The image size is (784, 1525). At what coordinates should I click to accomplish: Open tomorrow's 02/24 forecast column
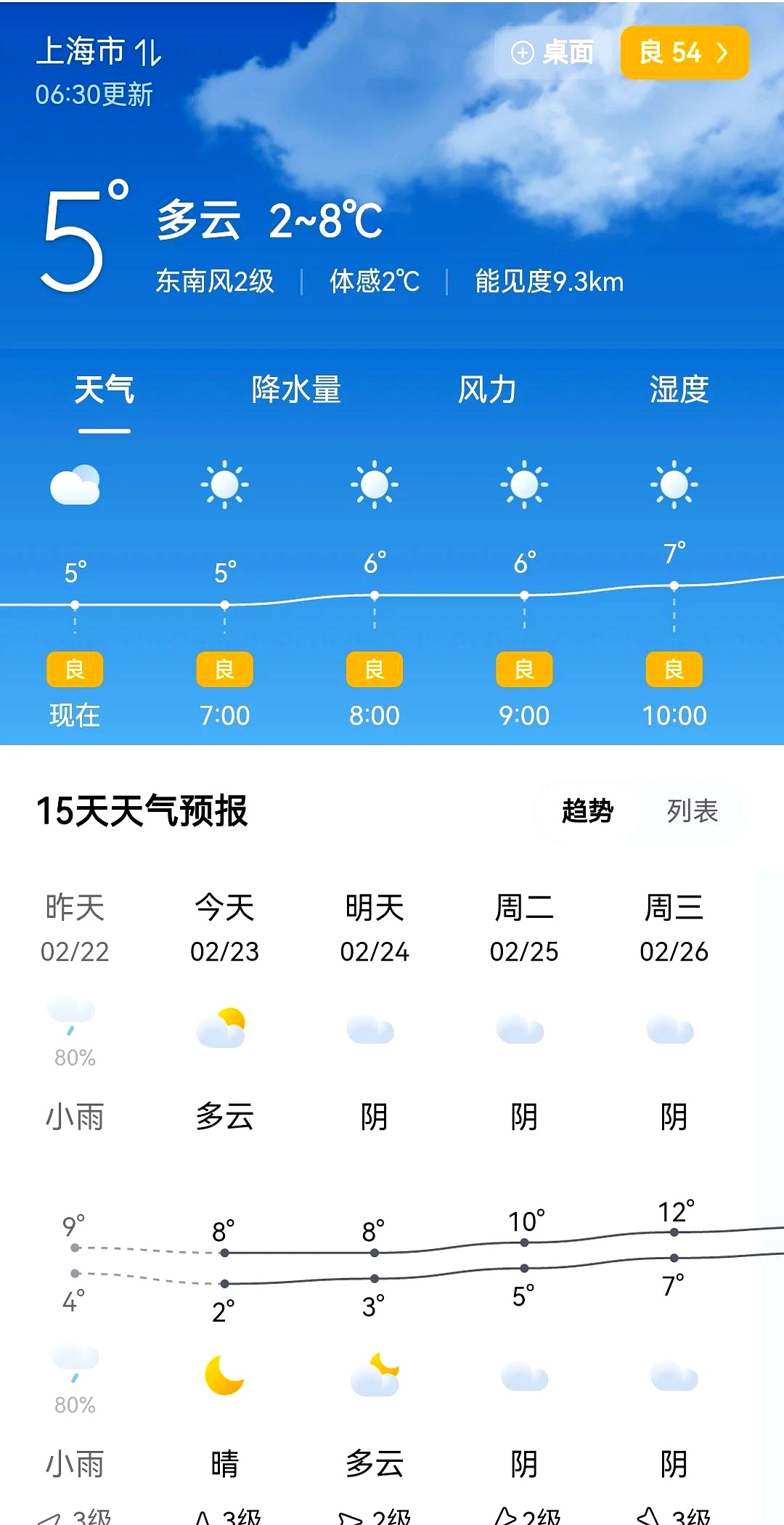pyautogui.click(x=375, y=1198)
